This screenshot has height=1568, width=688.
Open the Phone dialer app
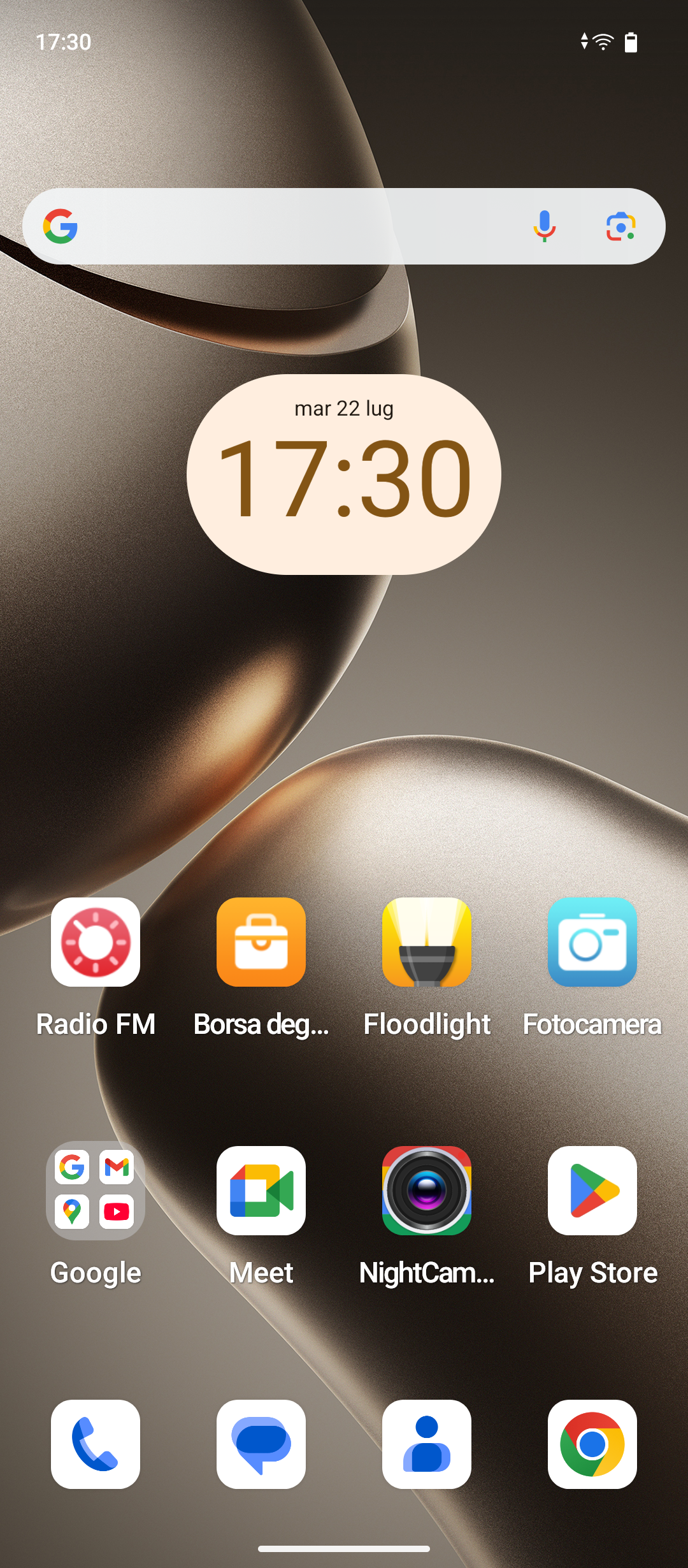[x=96, y=1444]
